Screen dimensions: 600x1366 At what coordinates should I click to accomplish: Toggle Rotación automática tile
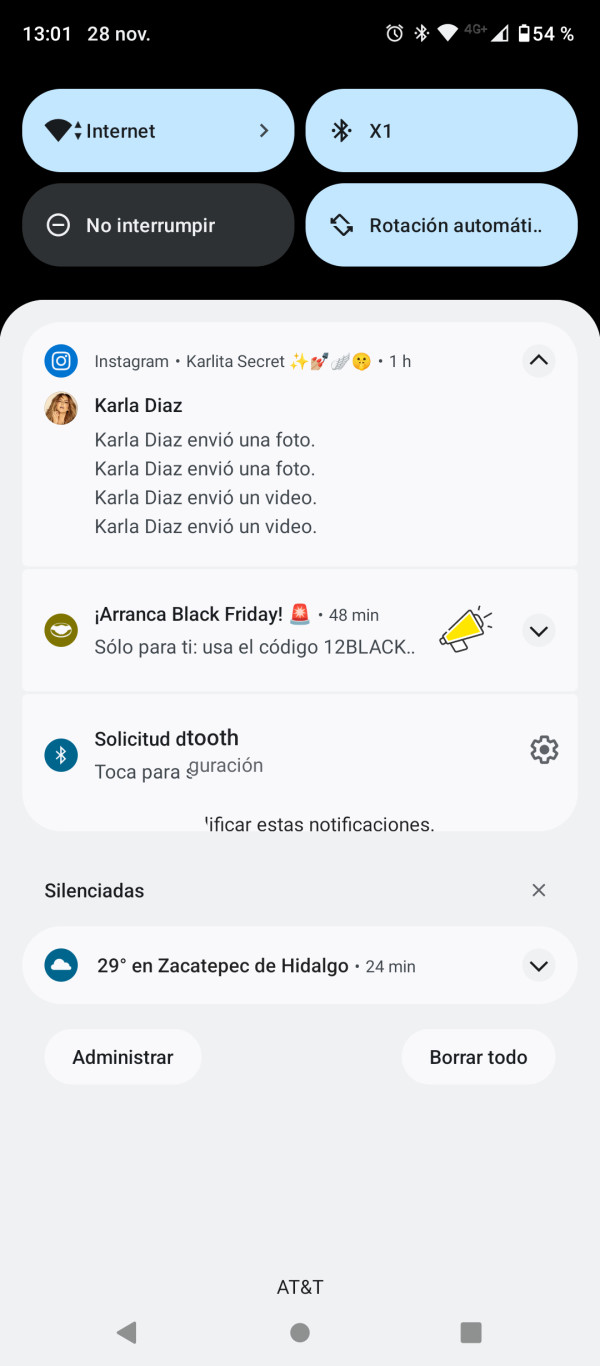pos(441,225)
